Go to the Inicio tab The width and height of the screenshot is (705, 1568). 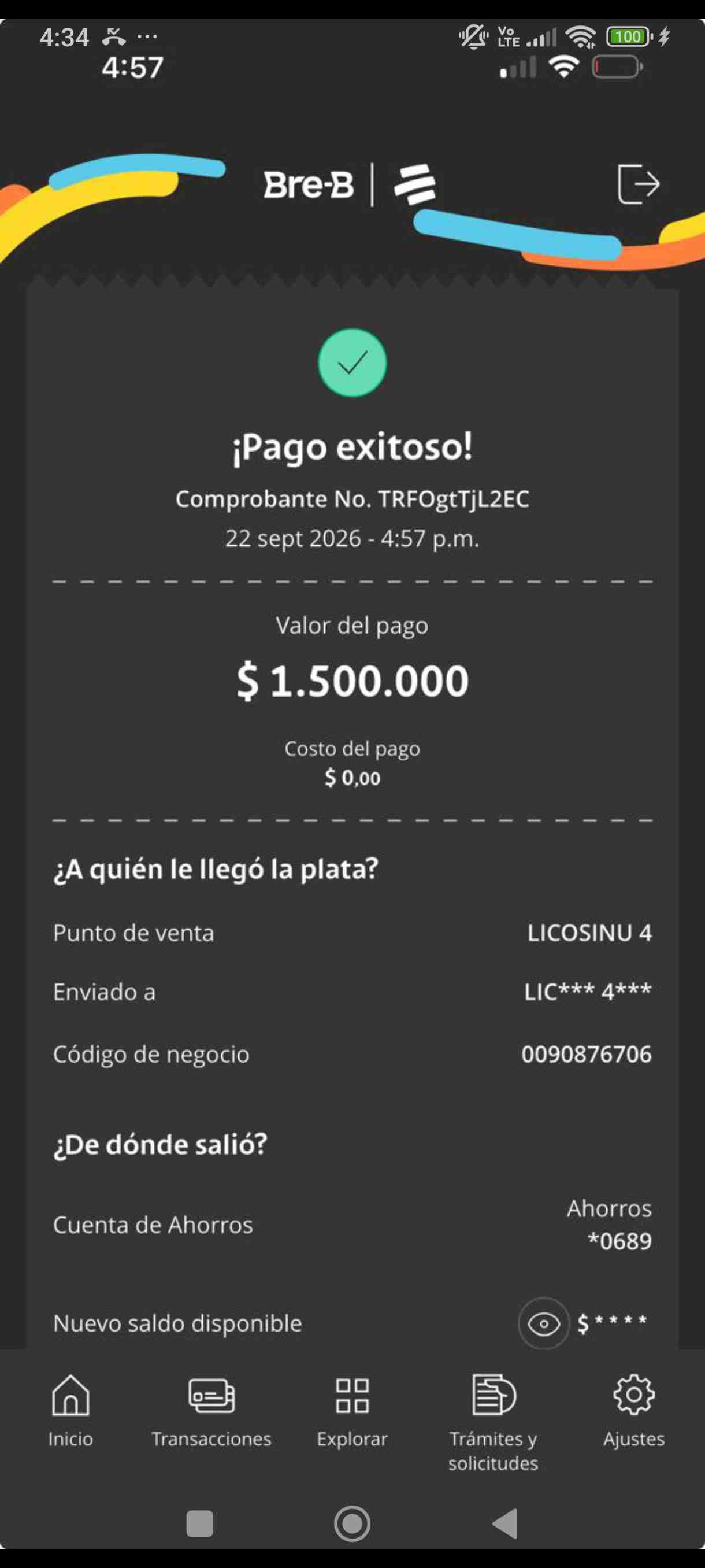70,1411
